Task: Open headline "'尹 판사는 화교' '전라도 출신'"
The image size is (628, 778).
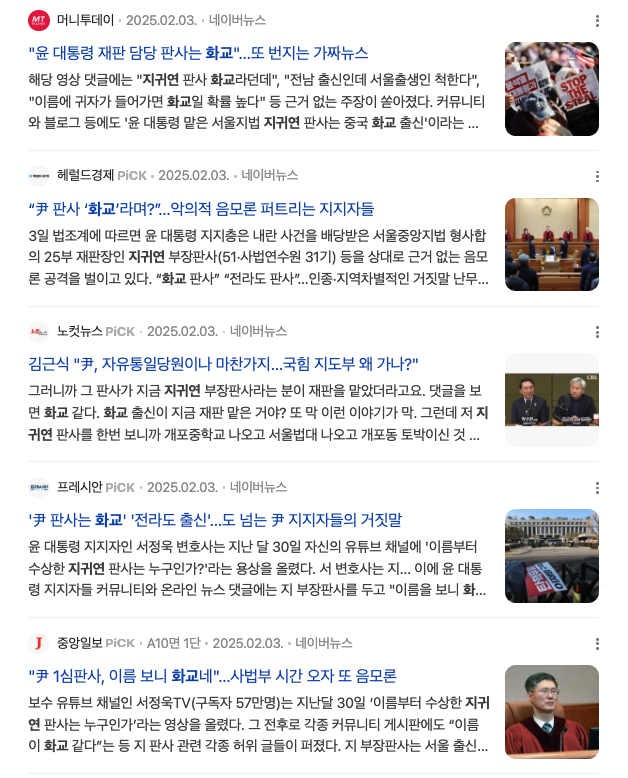Action: 214,520
